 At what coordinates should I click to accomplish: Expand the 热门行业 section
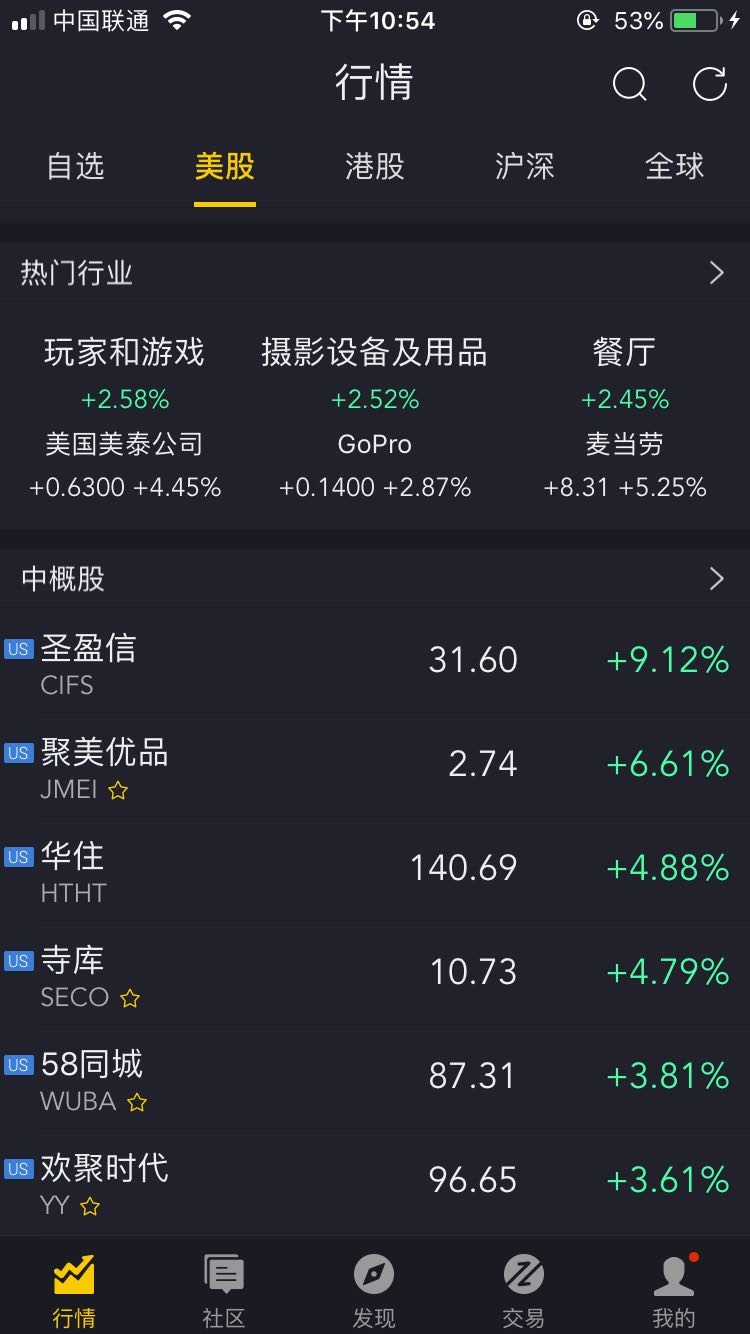pyautogui.click(x=716, y=273)
